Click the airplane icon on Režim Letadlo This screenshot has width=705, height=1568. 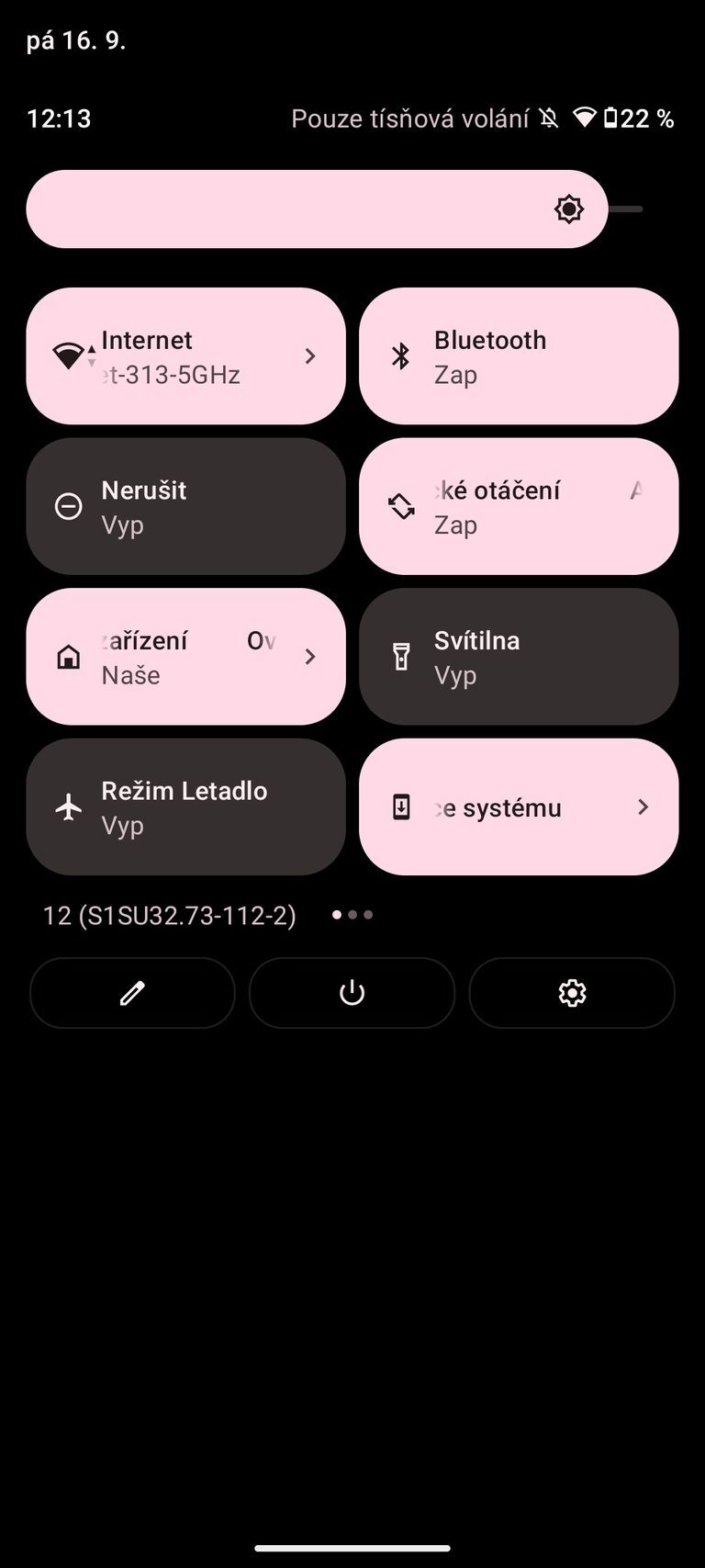click(68, 807)
